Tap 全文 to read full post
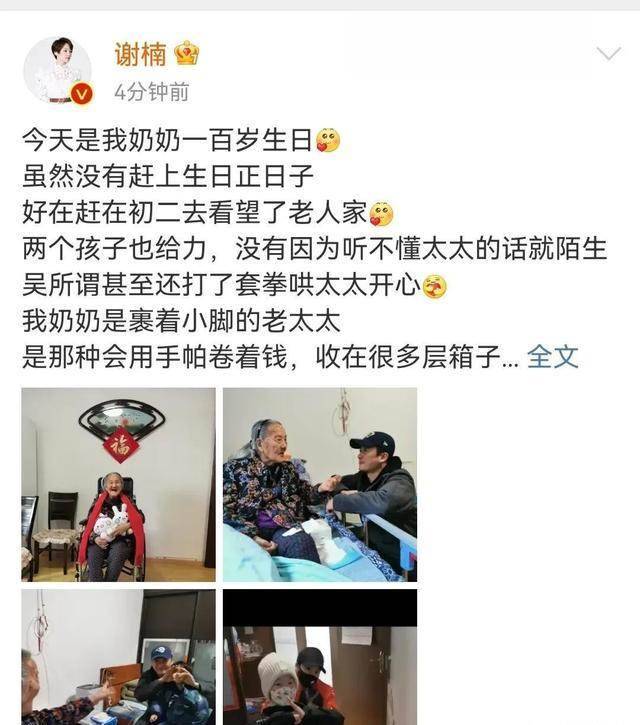 [553, 356]
